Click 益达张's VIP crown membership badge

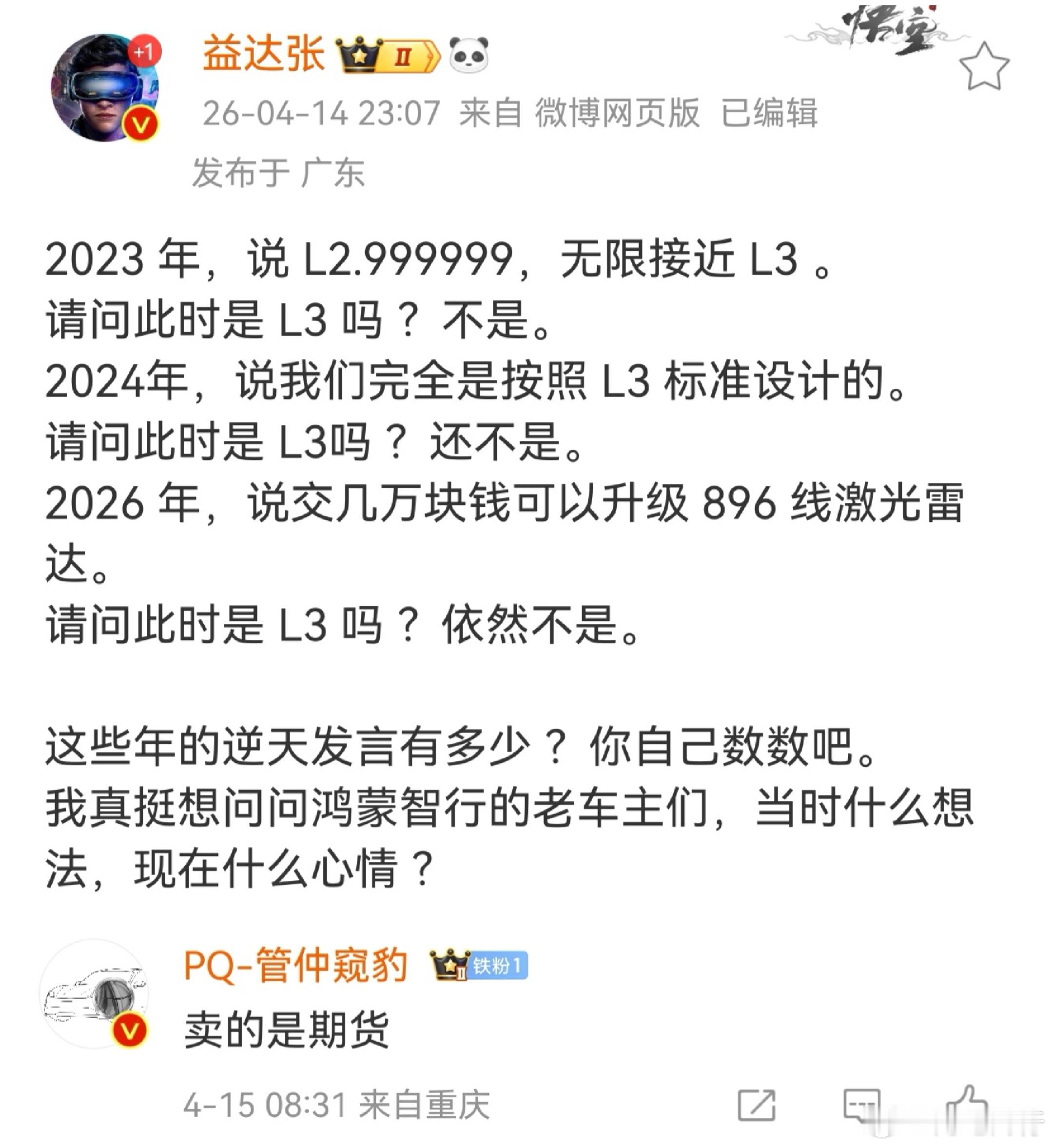coord(387,54)
